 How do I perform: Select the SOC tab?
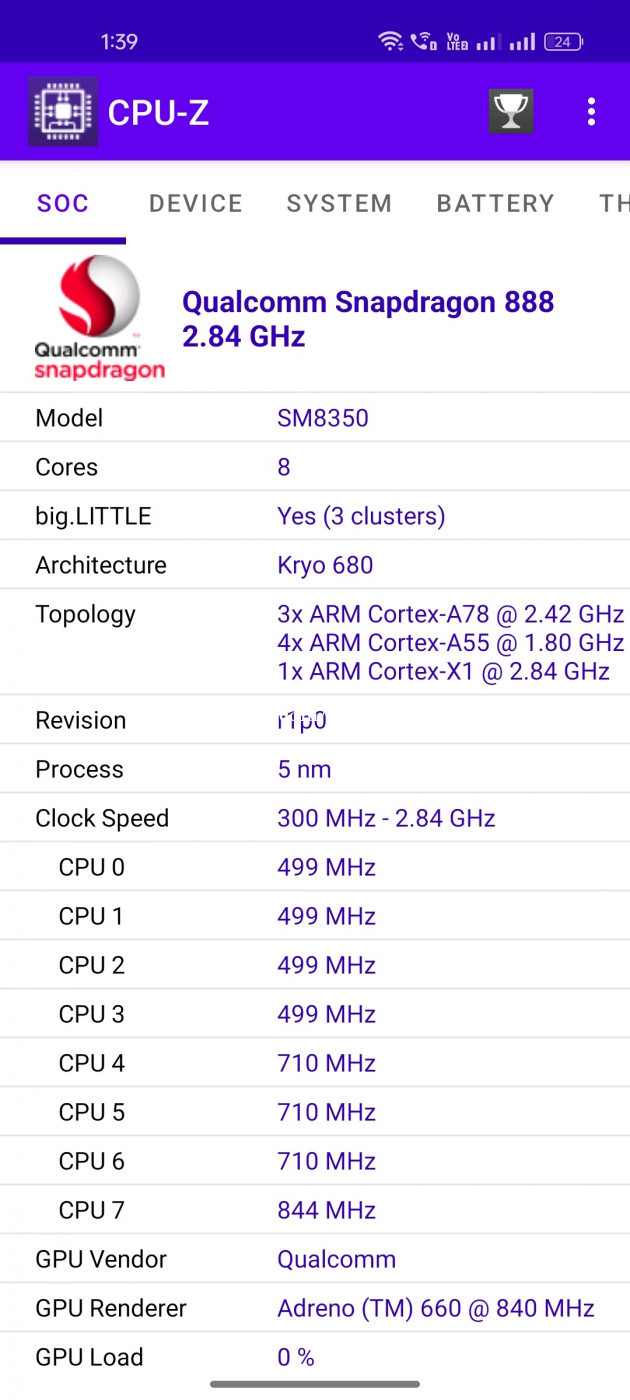point(63,203)
